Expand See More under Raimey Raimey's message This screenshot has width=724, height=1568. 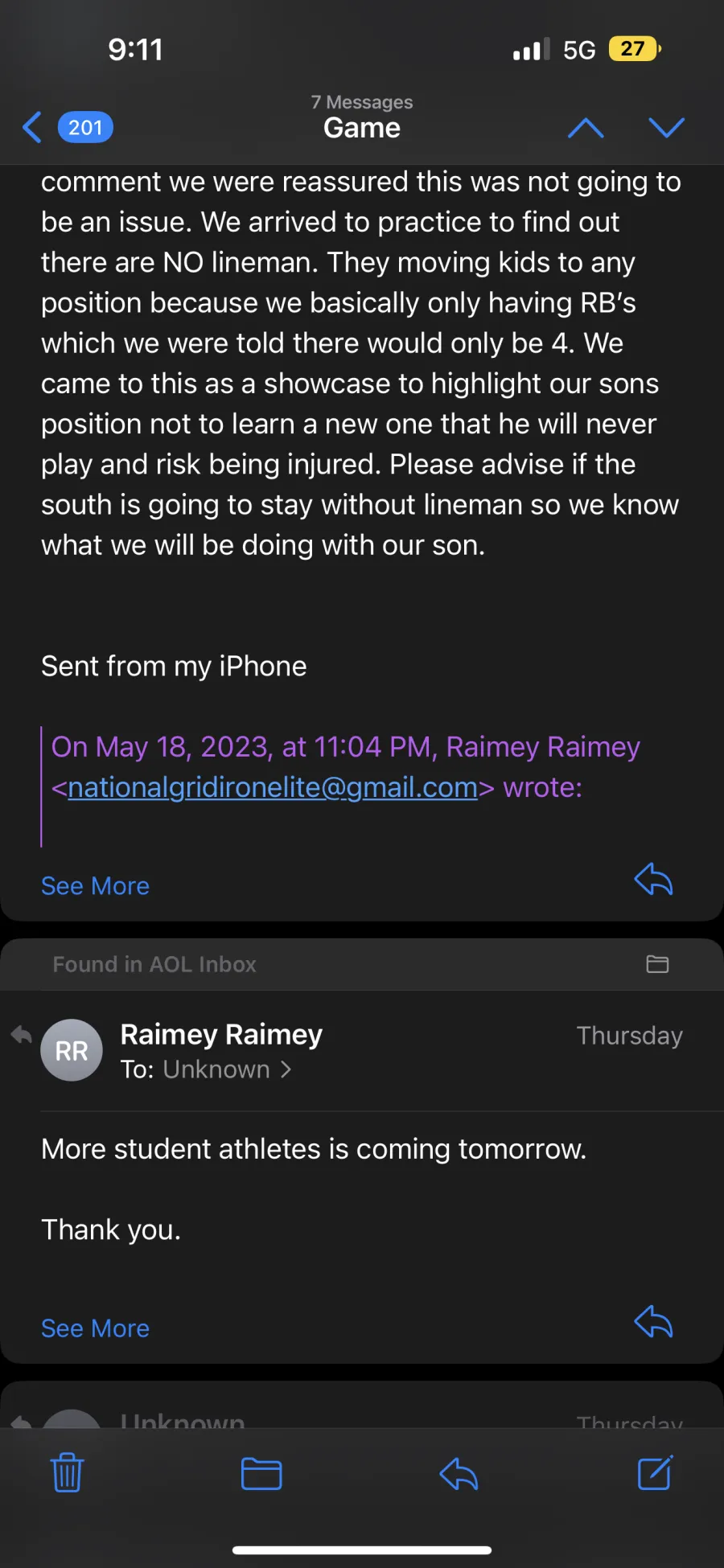[x=95, y=1328]
